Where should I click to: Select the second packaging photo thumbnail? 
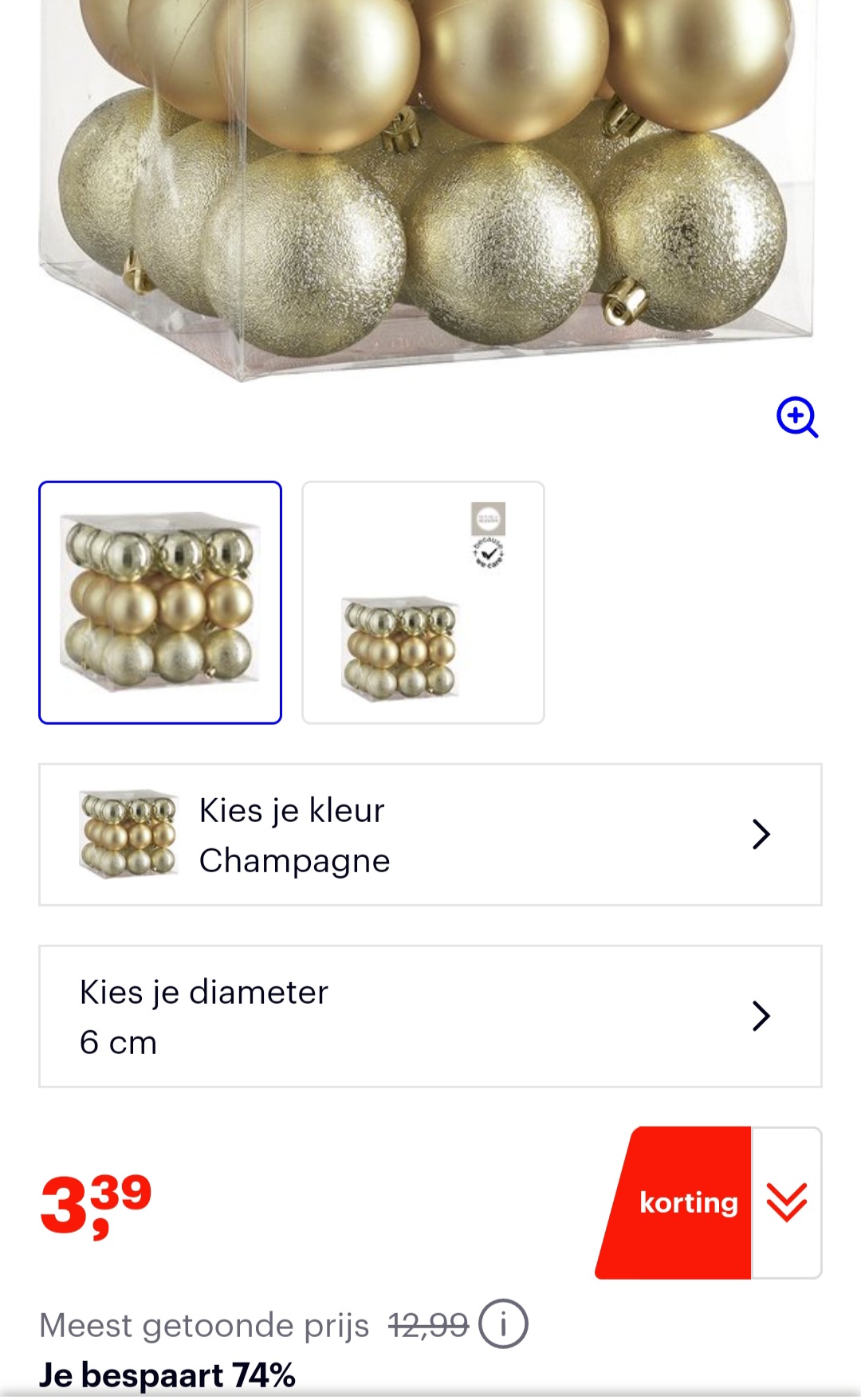pos(423,601)
